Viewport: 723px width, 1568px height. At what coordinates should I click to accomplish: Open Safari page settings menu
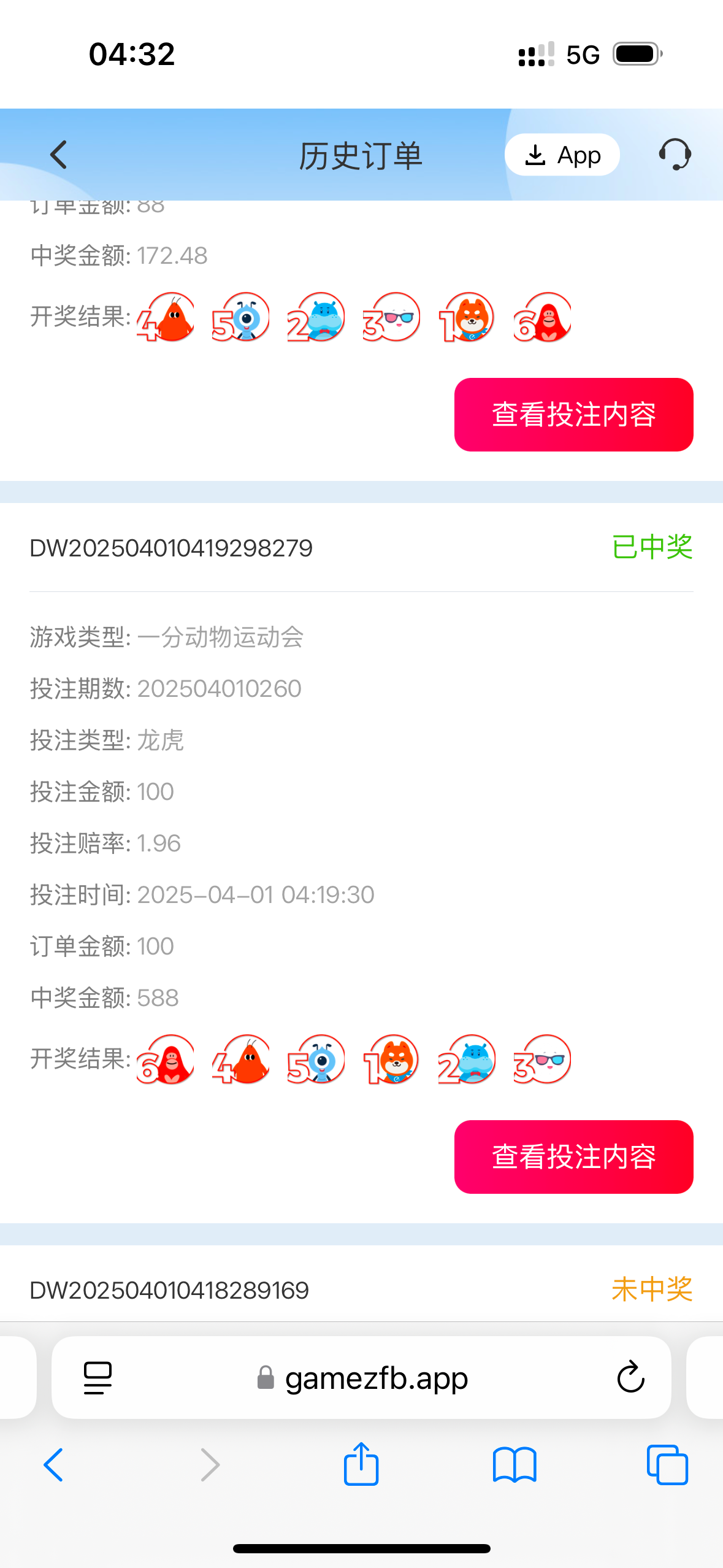[x=98, y=1378]
